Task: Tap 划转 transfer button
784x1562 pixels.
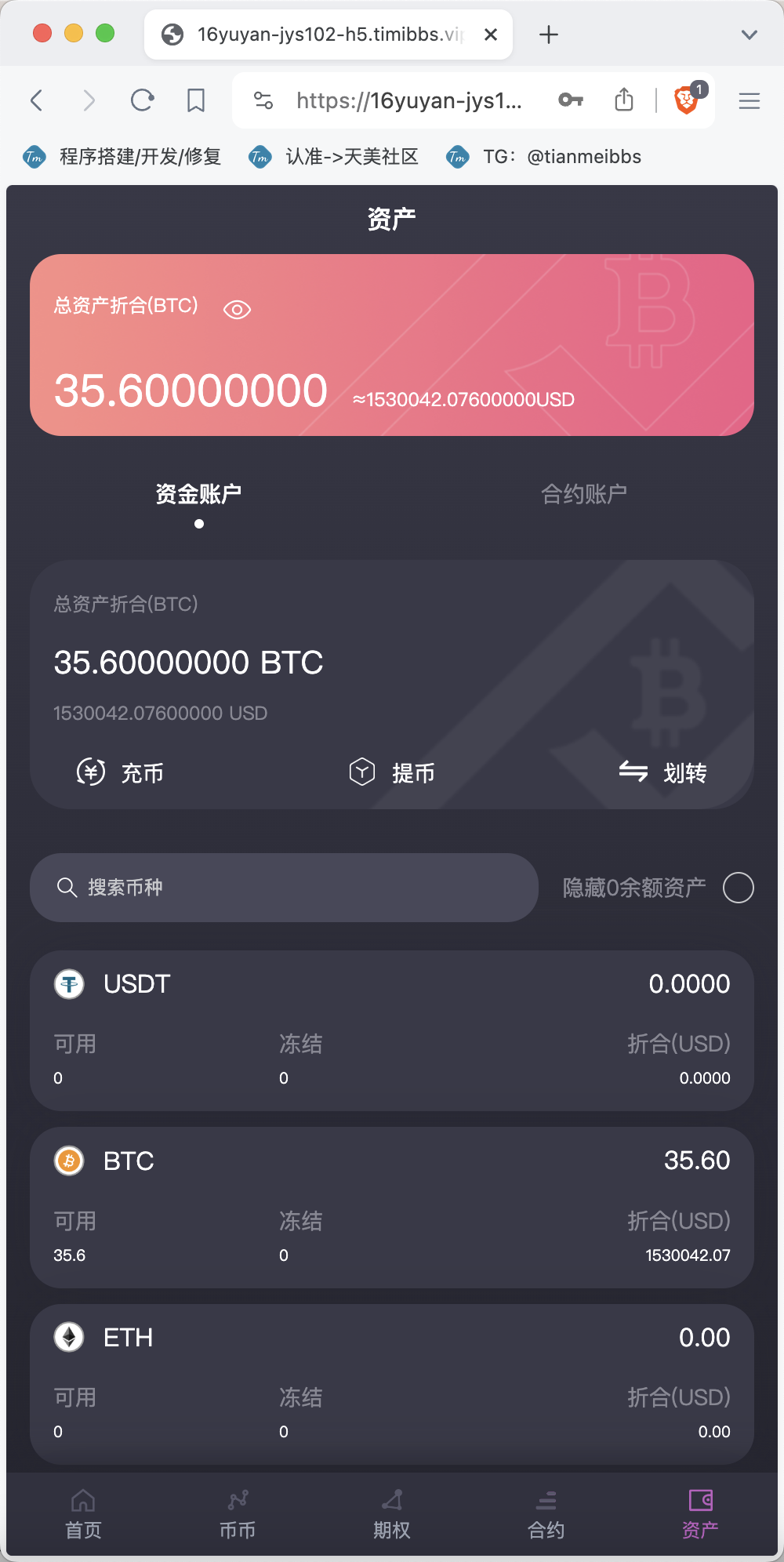Action: tap(663, 772)
